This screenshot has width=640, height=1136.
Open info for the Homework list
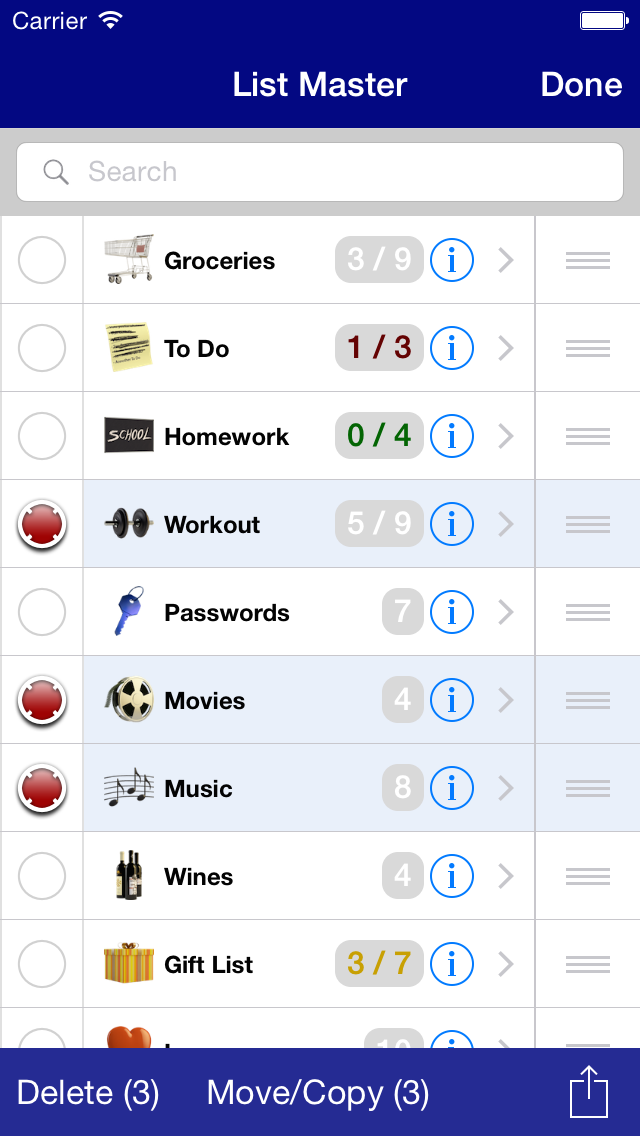(x=452, y=437)
